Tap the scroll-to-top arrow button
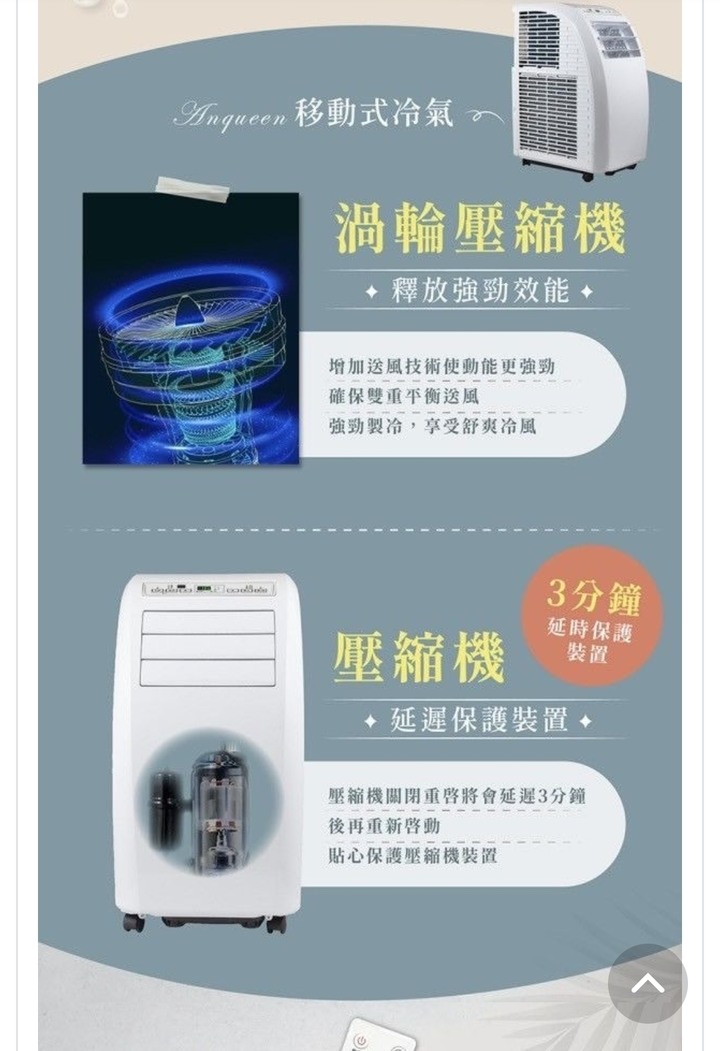The image size is (720, 1051). (647, 983)
